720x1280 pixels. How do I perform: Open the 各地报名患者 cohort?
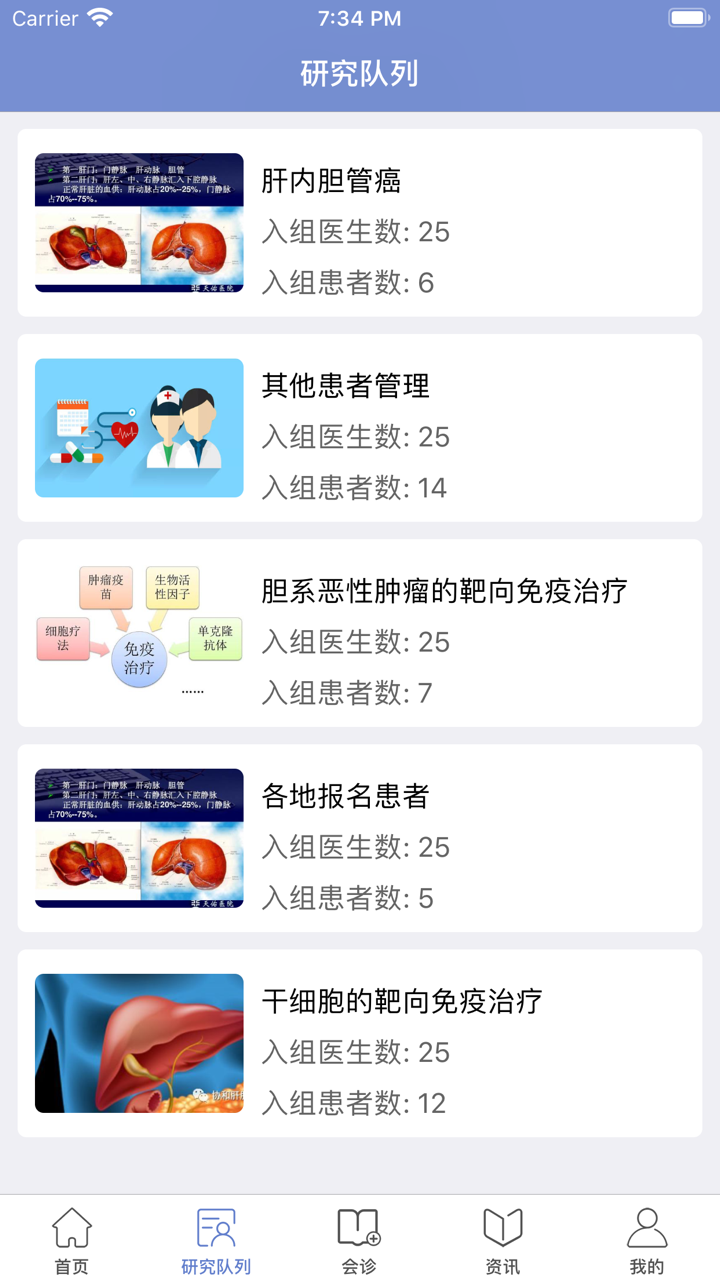[x=360, y=840]
